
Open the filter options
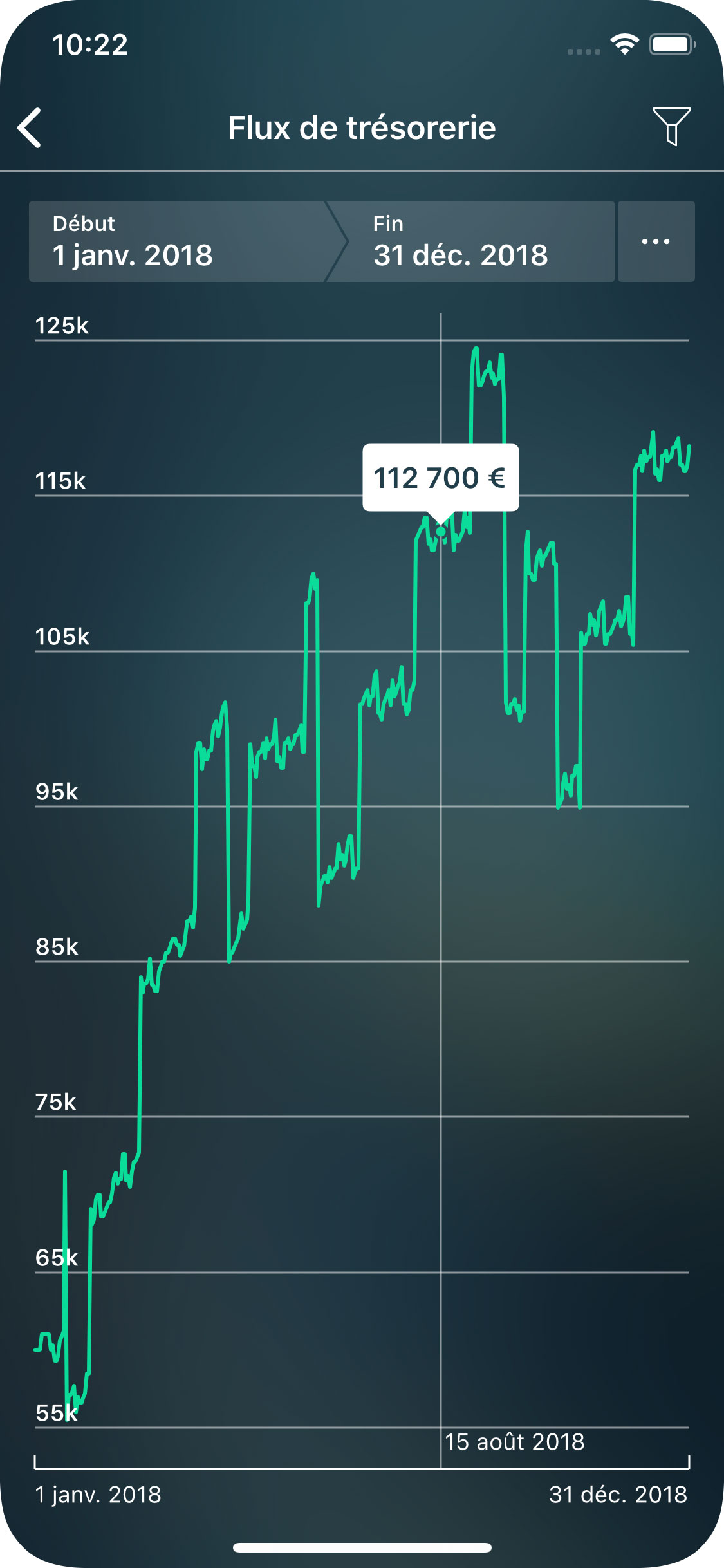click(671, 126)
